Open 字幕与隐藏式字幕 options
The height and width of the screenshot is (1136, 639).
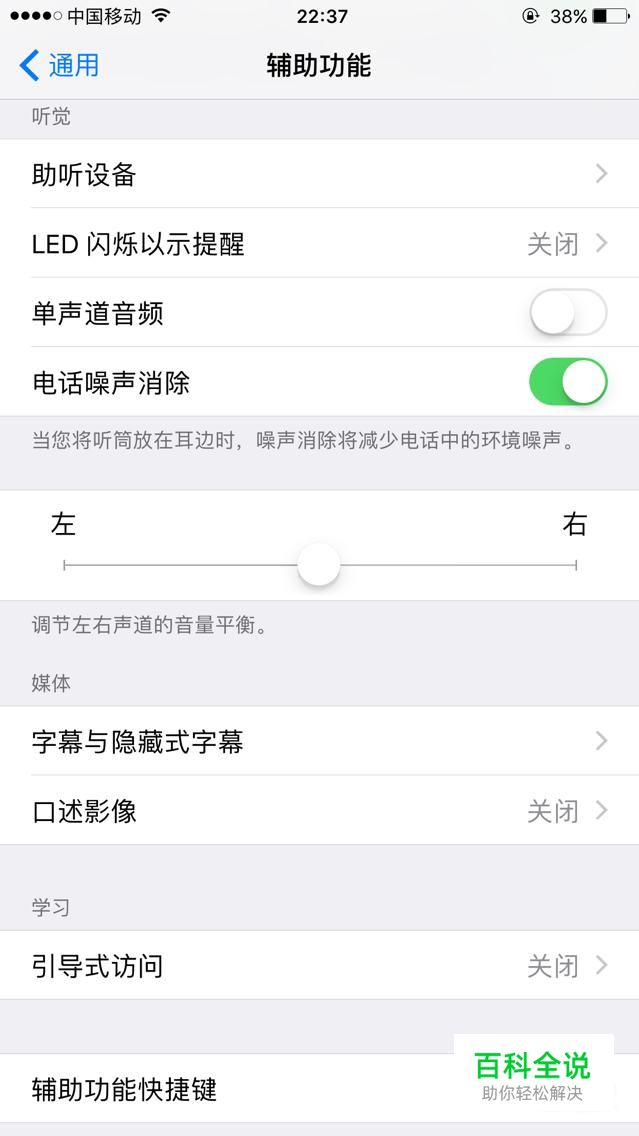pos(320,740)
